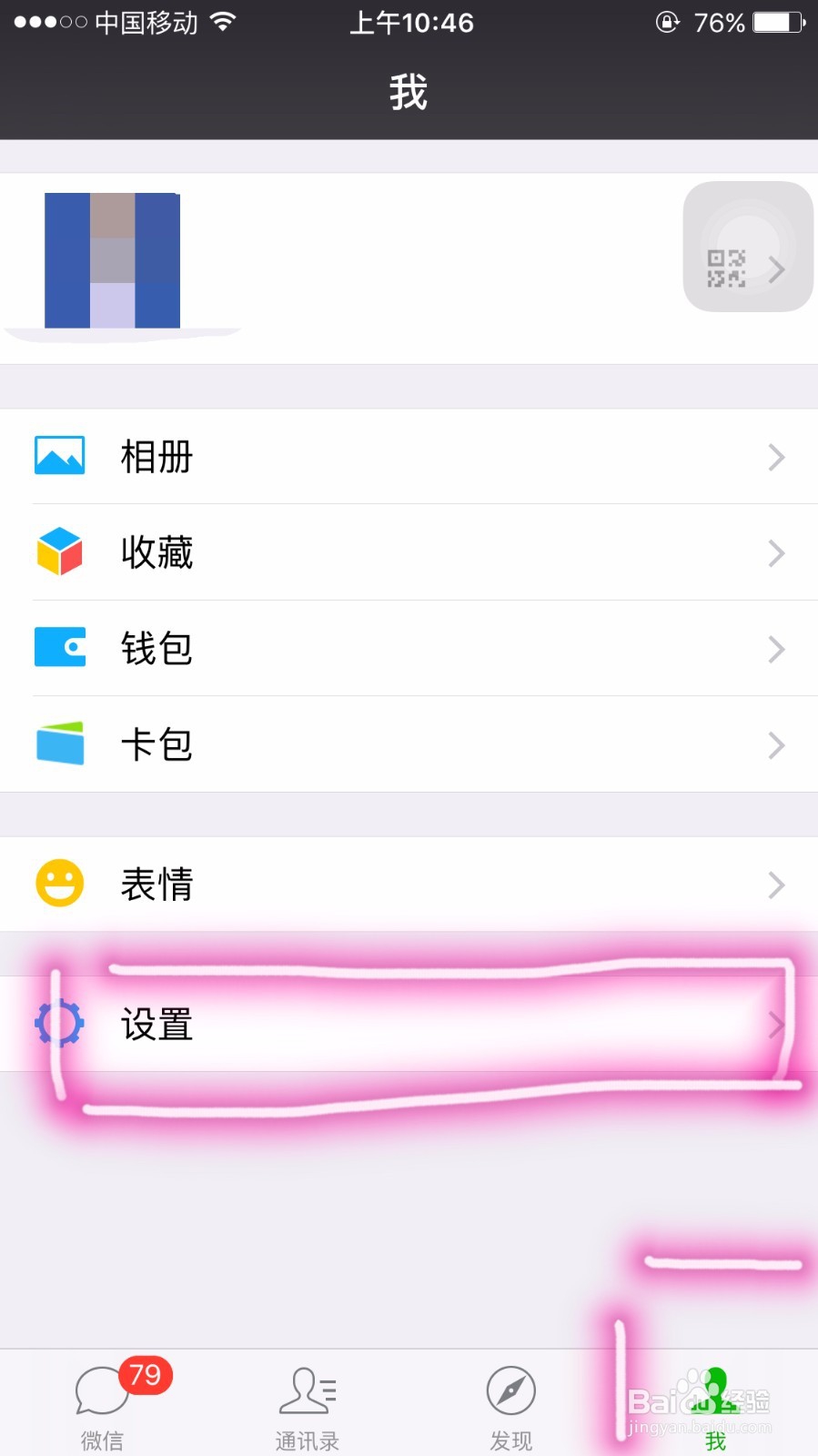
Task: Expand the Sticker Gallery row chevron
Action: point(776,884)
